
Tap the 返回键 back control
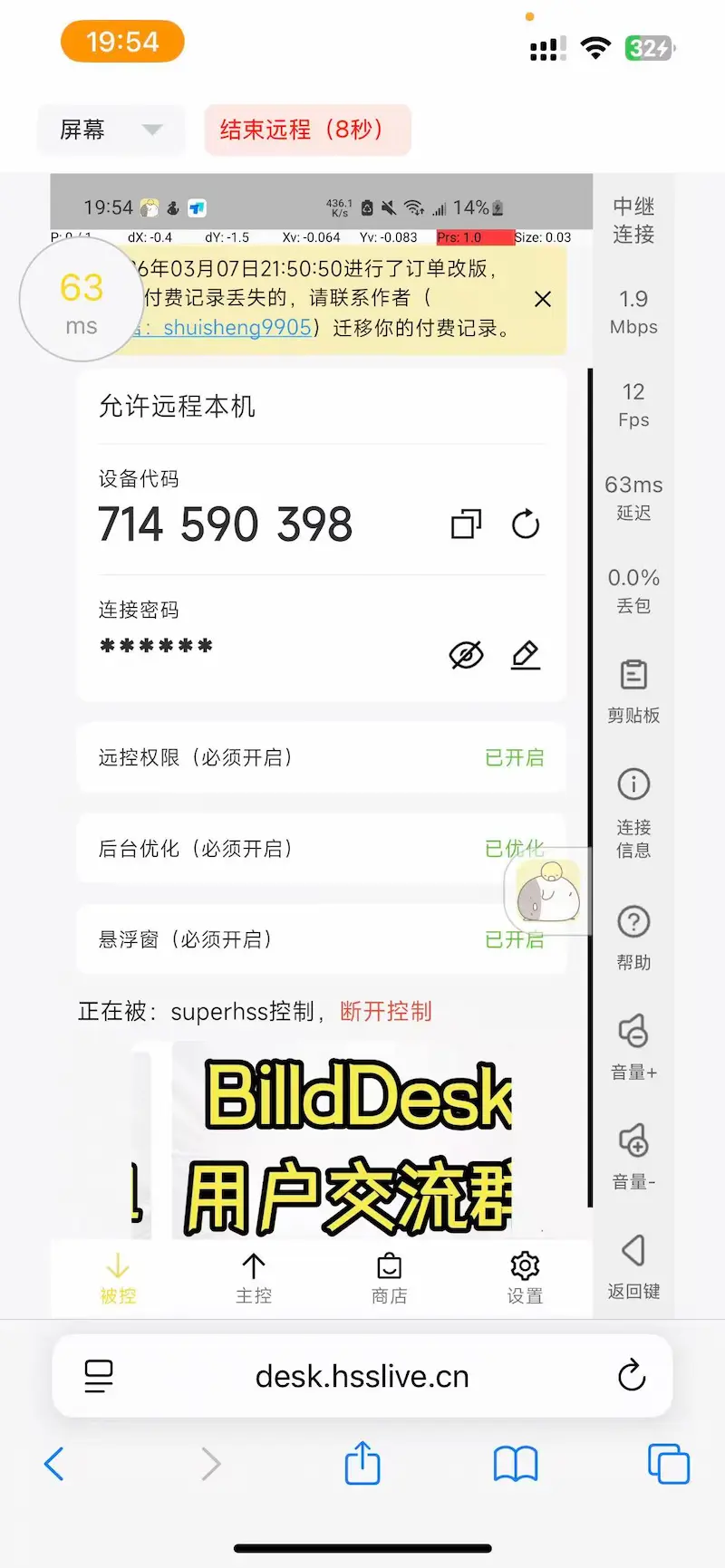[633, 1265]
